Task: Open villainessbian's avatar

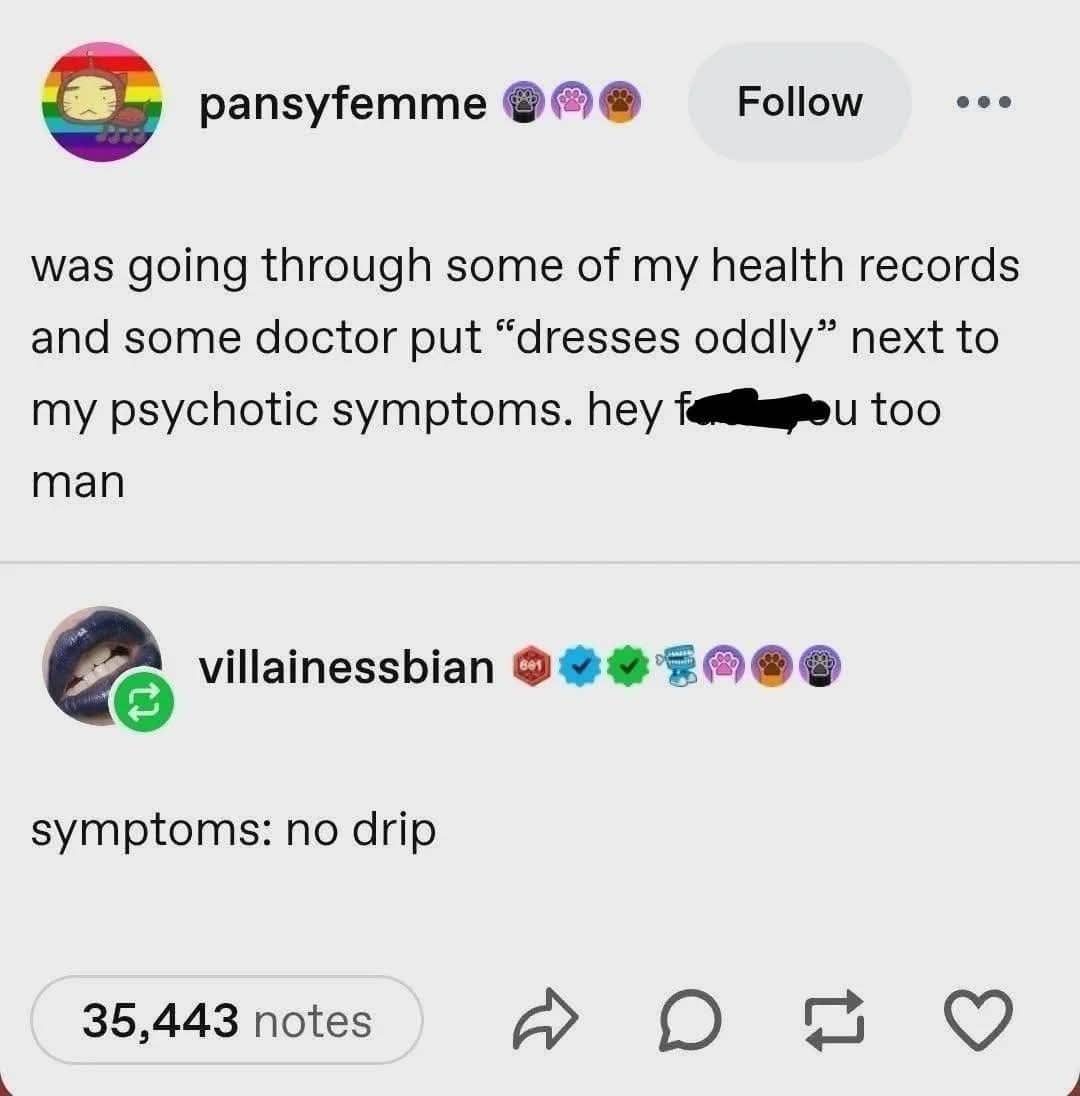Action: [102, 665]
